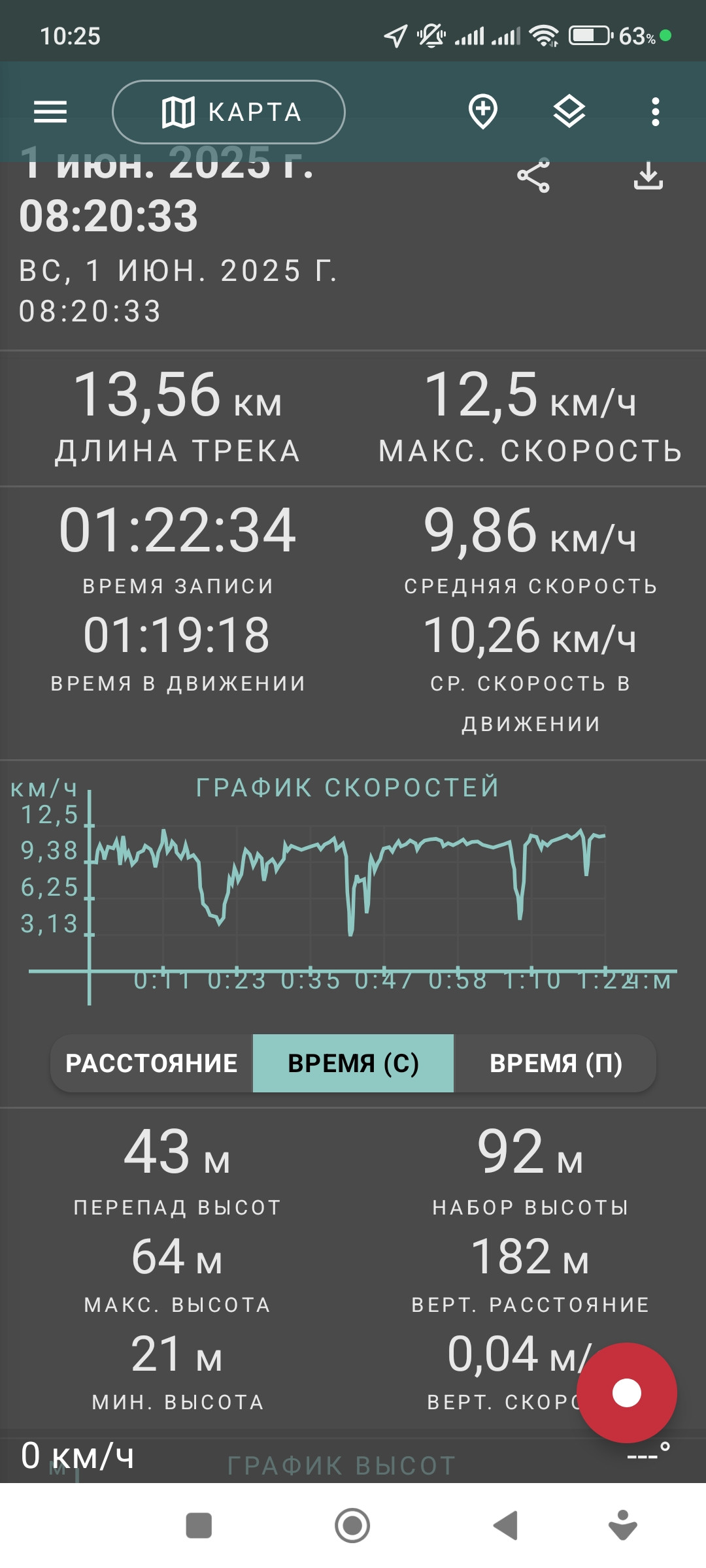This screenshot has width=706, height=1568.
Task: Go to the home screen
Action: tap(352, 1526)
